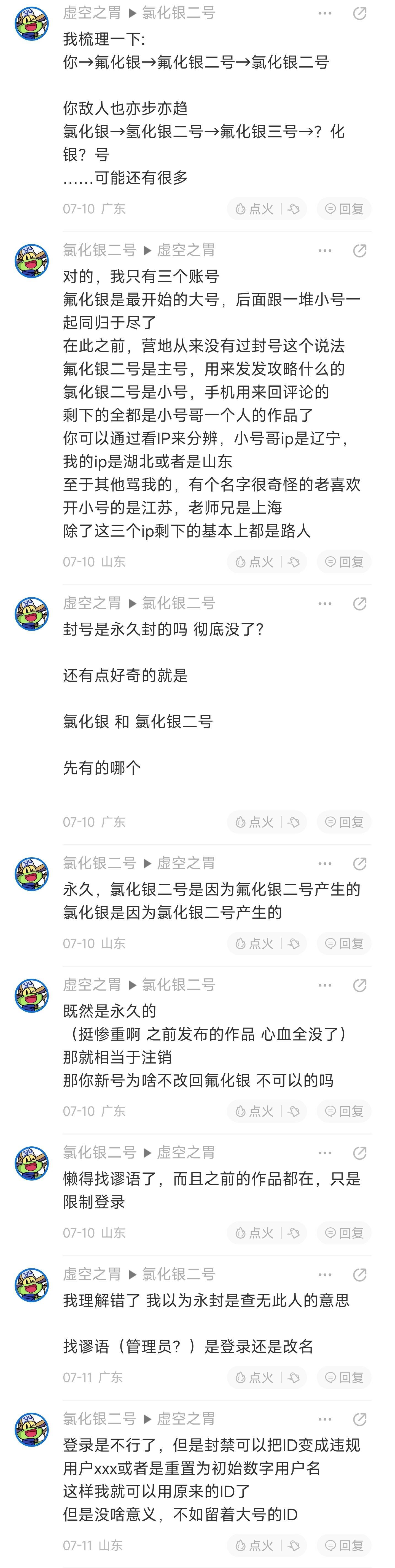Viewport: 395px width, 1568px height.
Task: Share the "对的，我只有三个账号" comment
Action: (360, 250)
